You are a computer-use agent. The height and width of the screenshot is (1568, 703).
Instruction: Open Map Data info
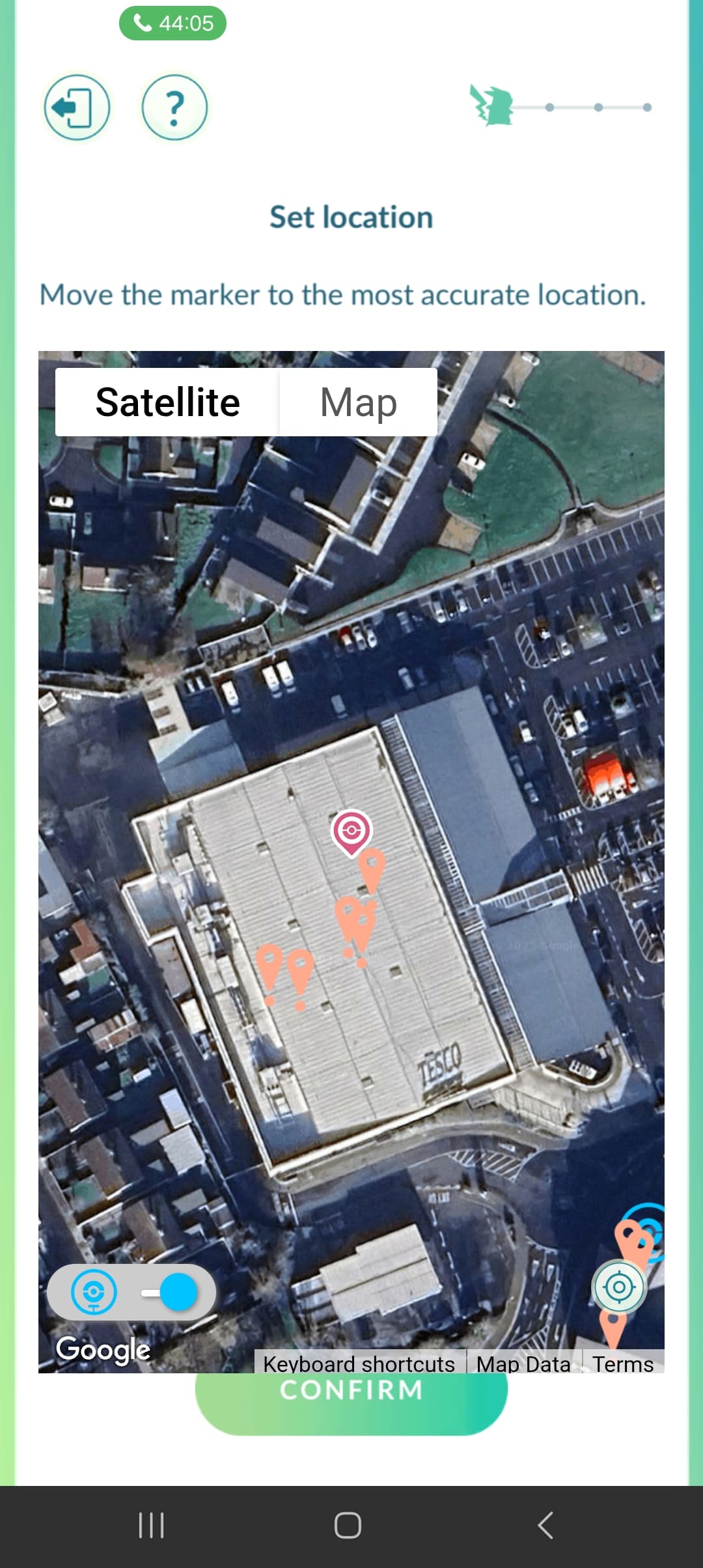[x=523, y=1364]
